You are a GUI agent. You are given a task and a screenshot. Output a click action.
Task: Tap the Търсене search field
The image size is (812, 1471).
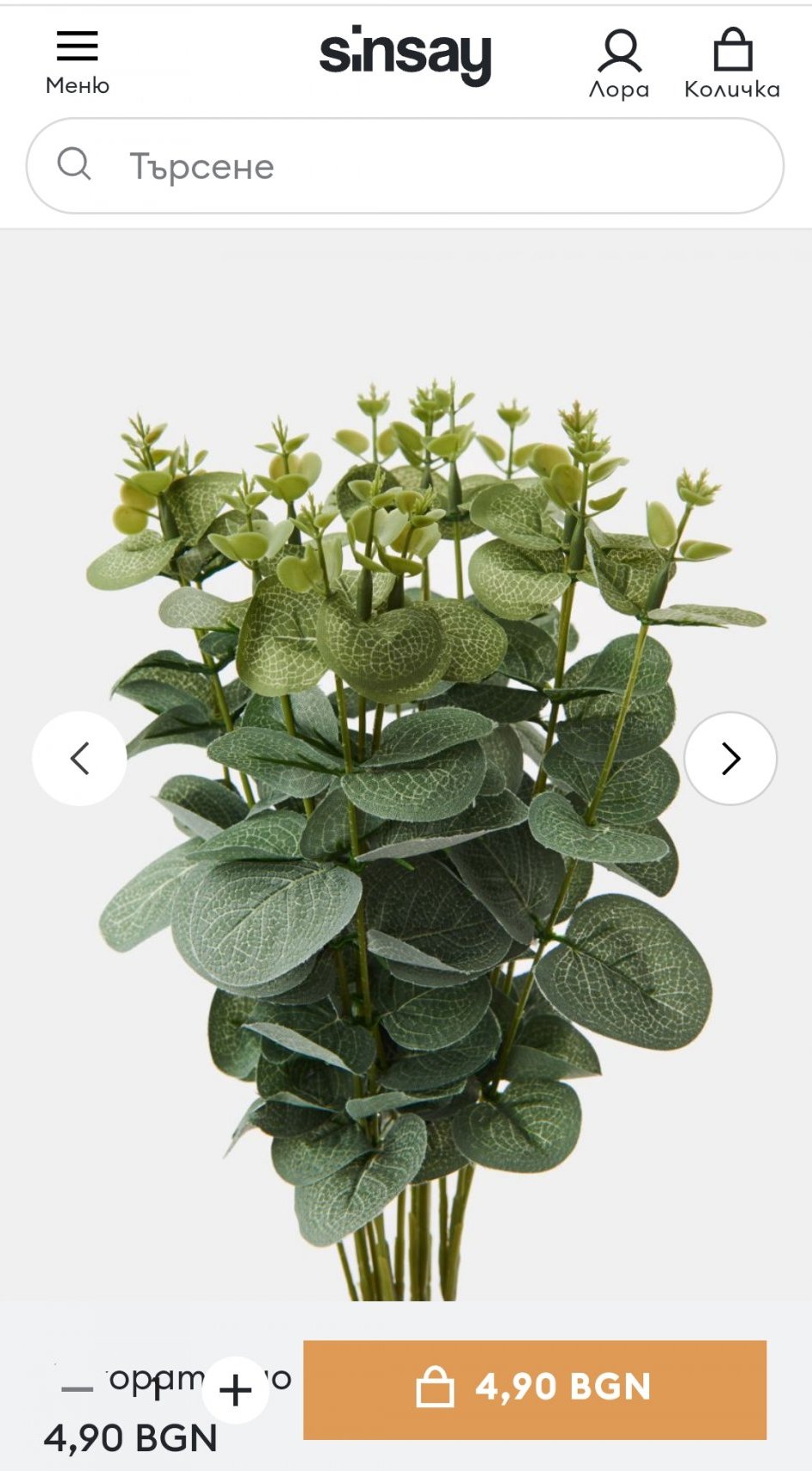(405, 165)
